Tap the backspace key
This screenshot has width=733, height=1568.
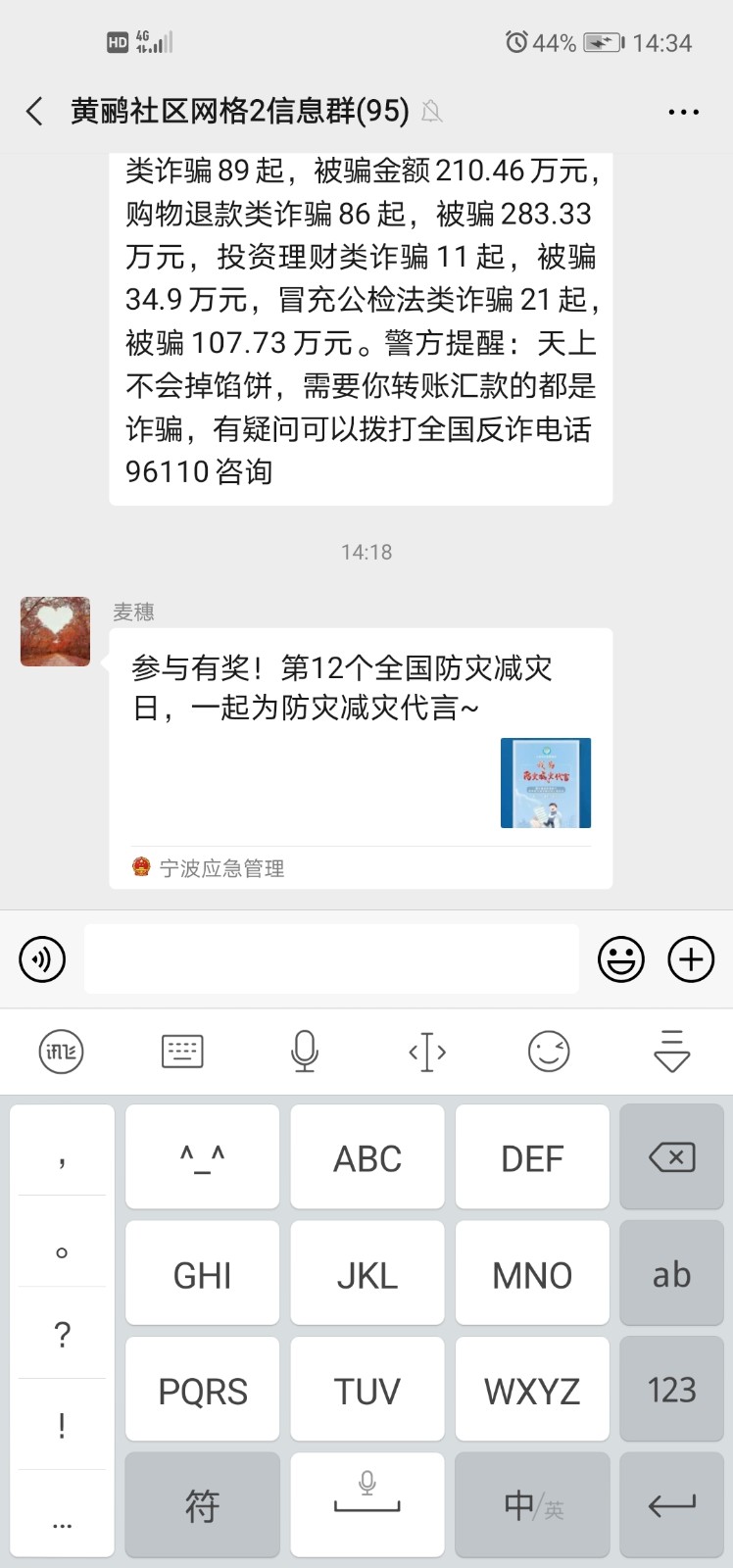click(x=671, y=1157)
